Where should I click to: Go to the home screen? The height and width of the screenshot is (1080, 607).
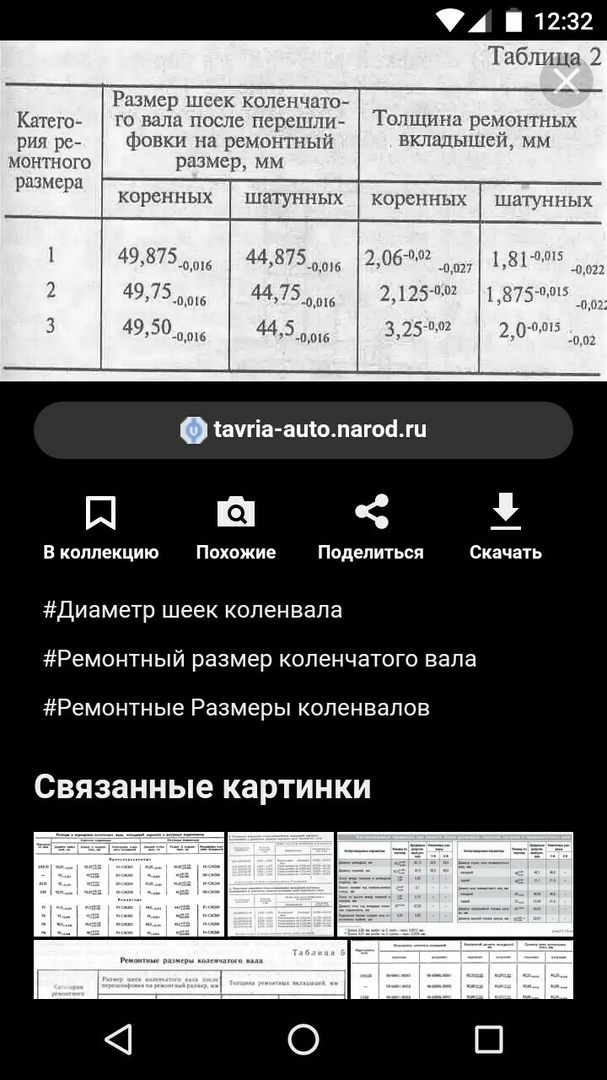click(x=303, y=1039)
